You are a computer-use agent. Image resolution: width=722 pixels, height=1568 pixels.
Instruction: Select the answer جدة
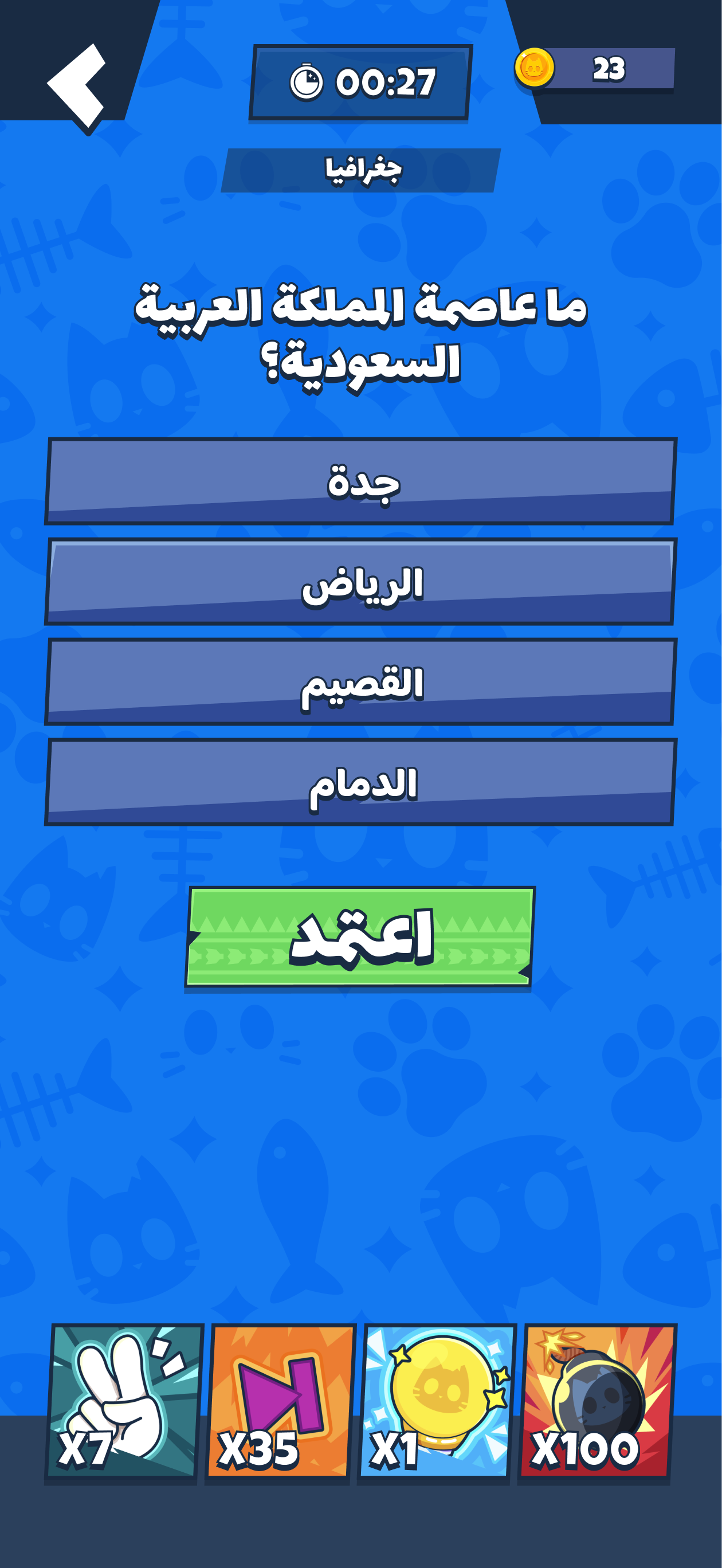pos(360,481)
